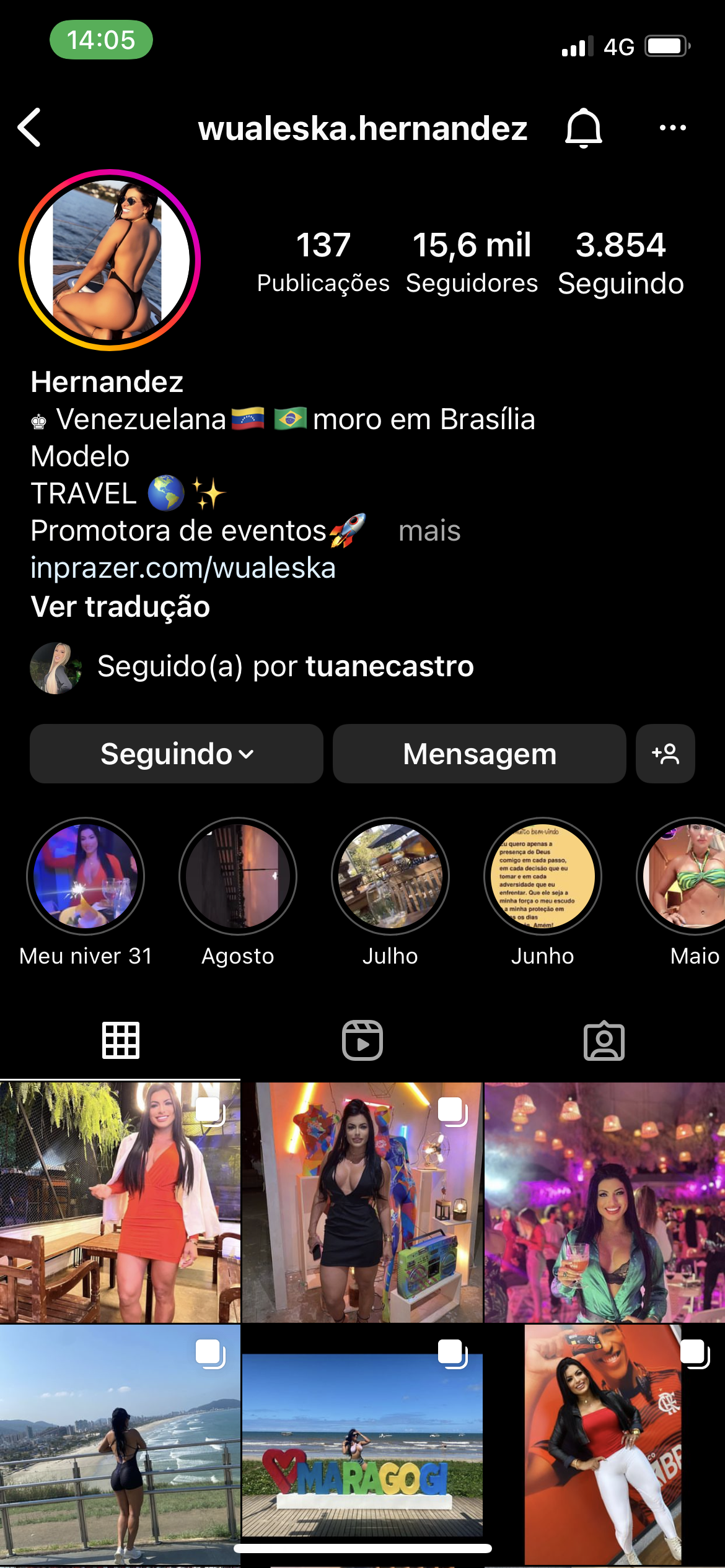
Task: Go back using the top-left arrow
Action: coord(30,128)
